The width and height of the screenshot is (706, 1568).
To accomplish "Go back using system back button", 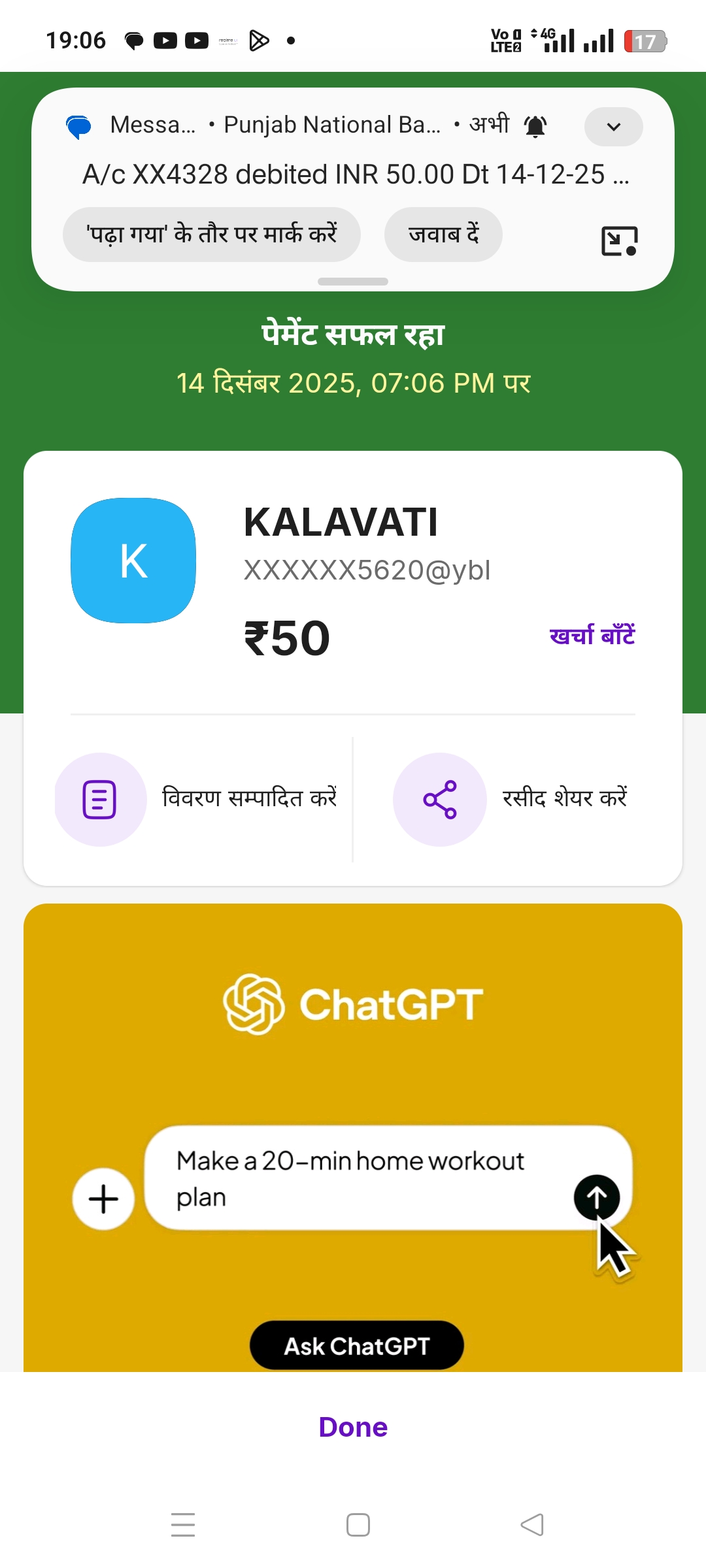I will [531, 1525].
